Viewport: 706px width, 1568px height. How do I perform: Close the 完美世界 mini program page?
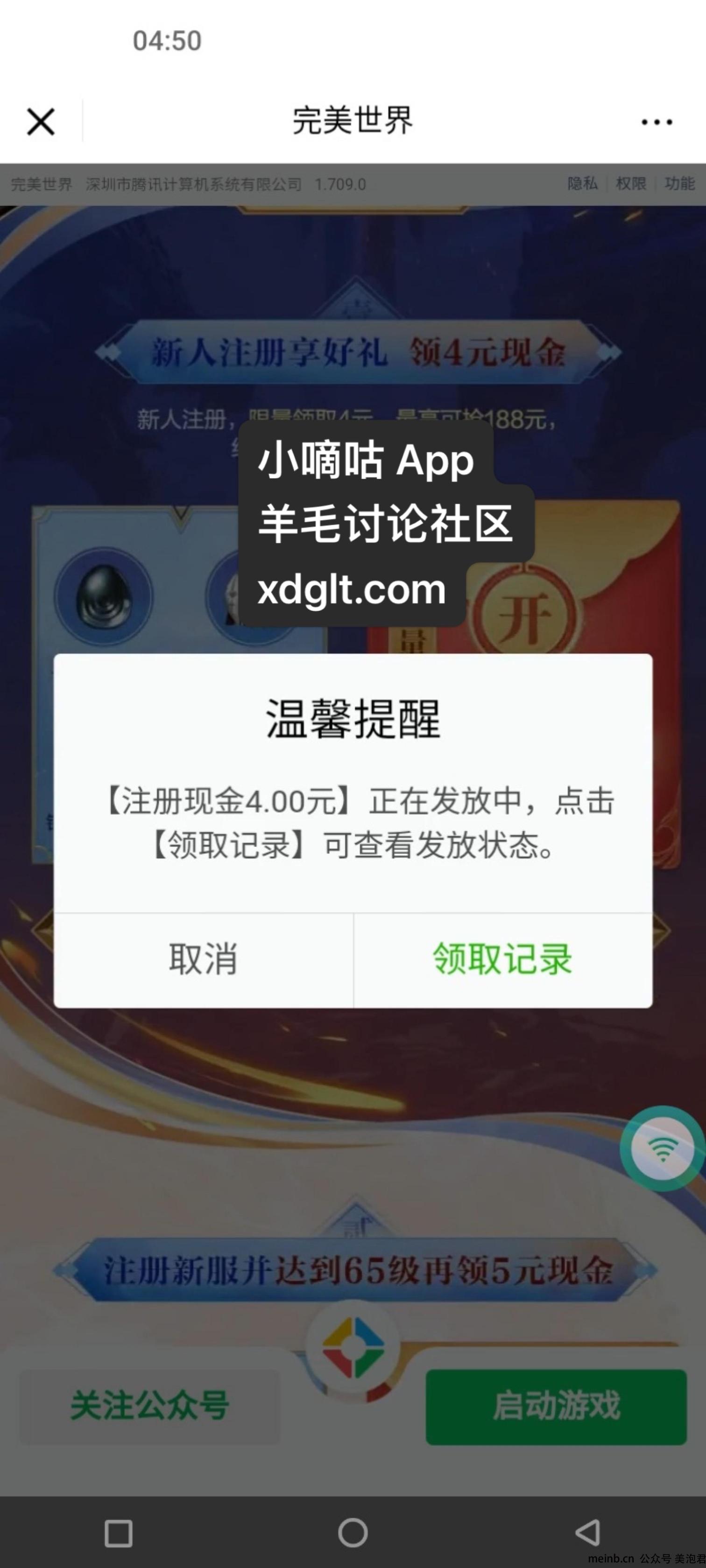(41, 121)
